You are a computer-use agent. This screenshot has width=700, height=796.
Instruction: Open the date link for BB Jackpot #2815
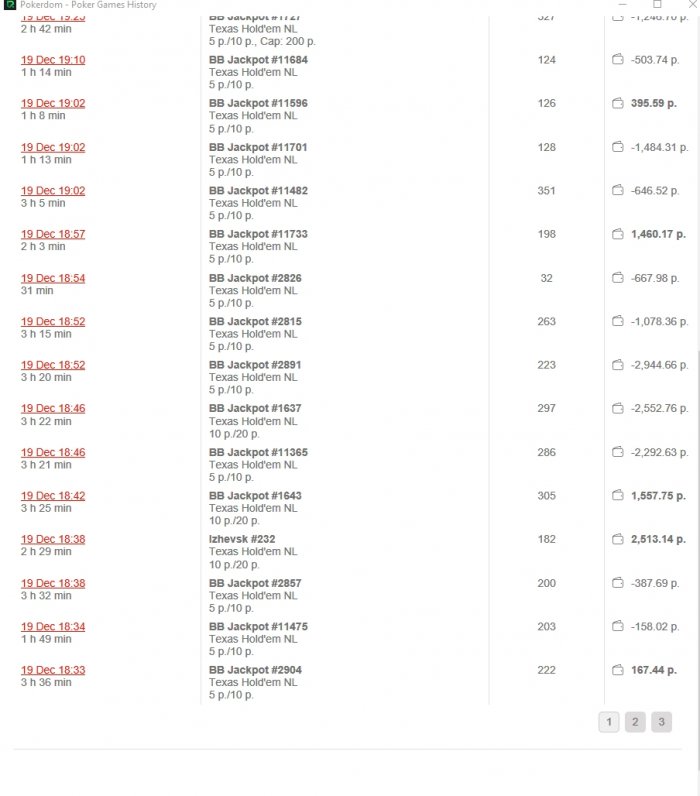point(53,321)
